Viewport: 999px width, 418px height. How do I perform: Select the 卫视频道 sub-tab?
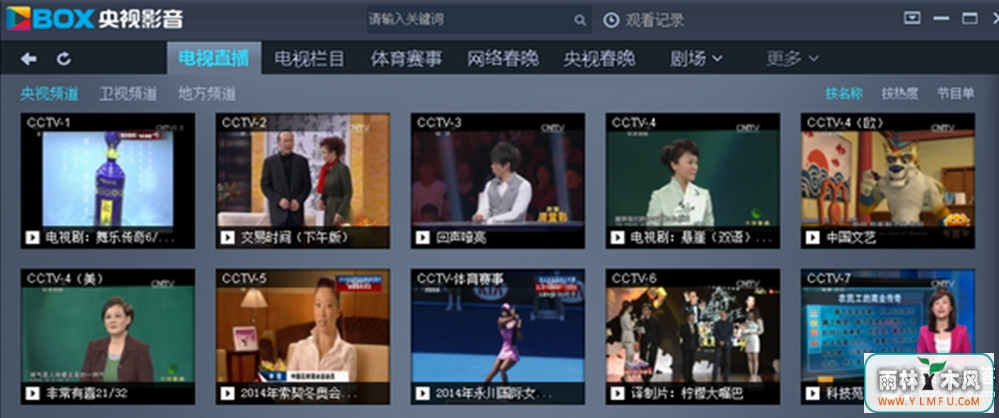(x=128, y=94)
